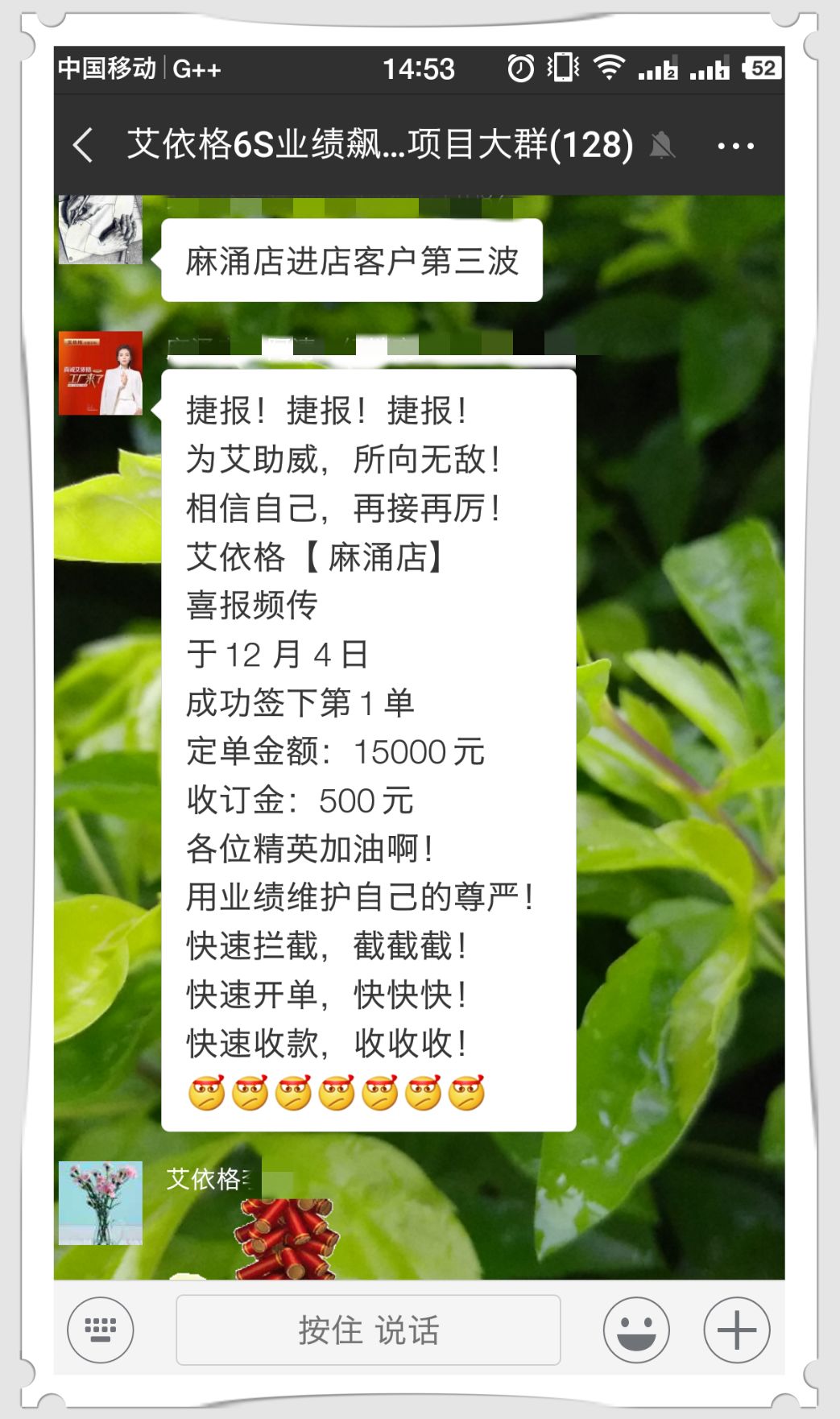Screen dimensions: 840x1419
Task: Tap the 按住 说话 voice button
Action: (368, 1330)
